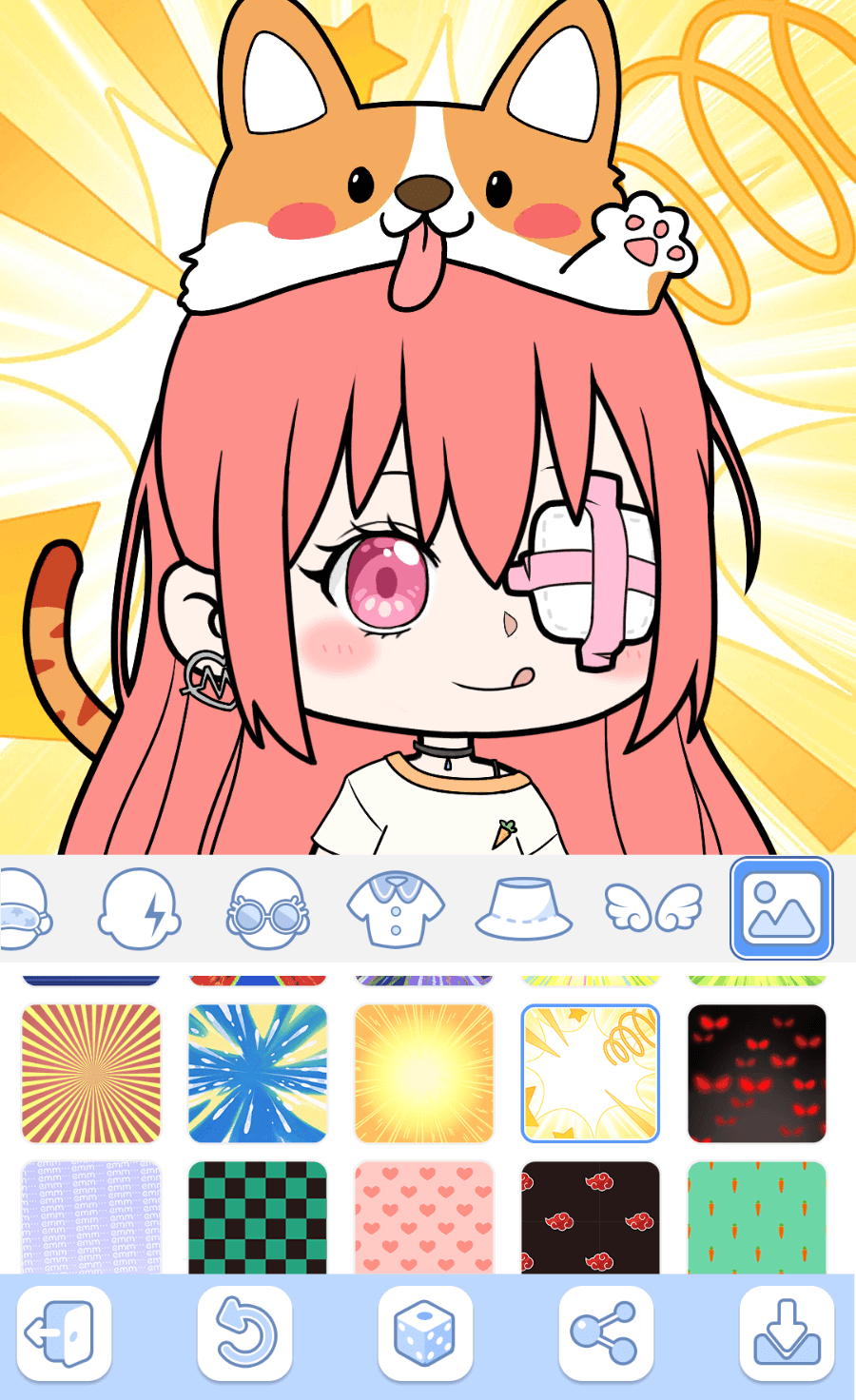The image size is (856, 1400).
Task: Download the avatar image
Action: pos(787,1333)
